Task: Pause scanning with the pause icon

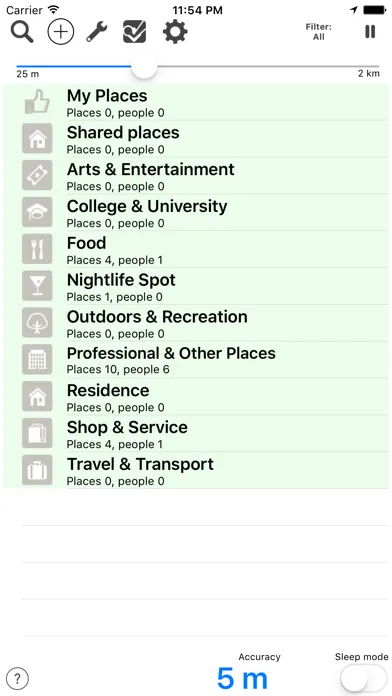Action: [370, 32]
